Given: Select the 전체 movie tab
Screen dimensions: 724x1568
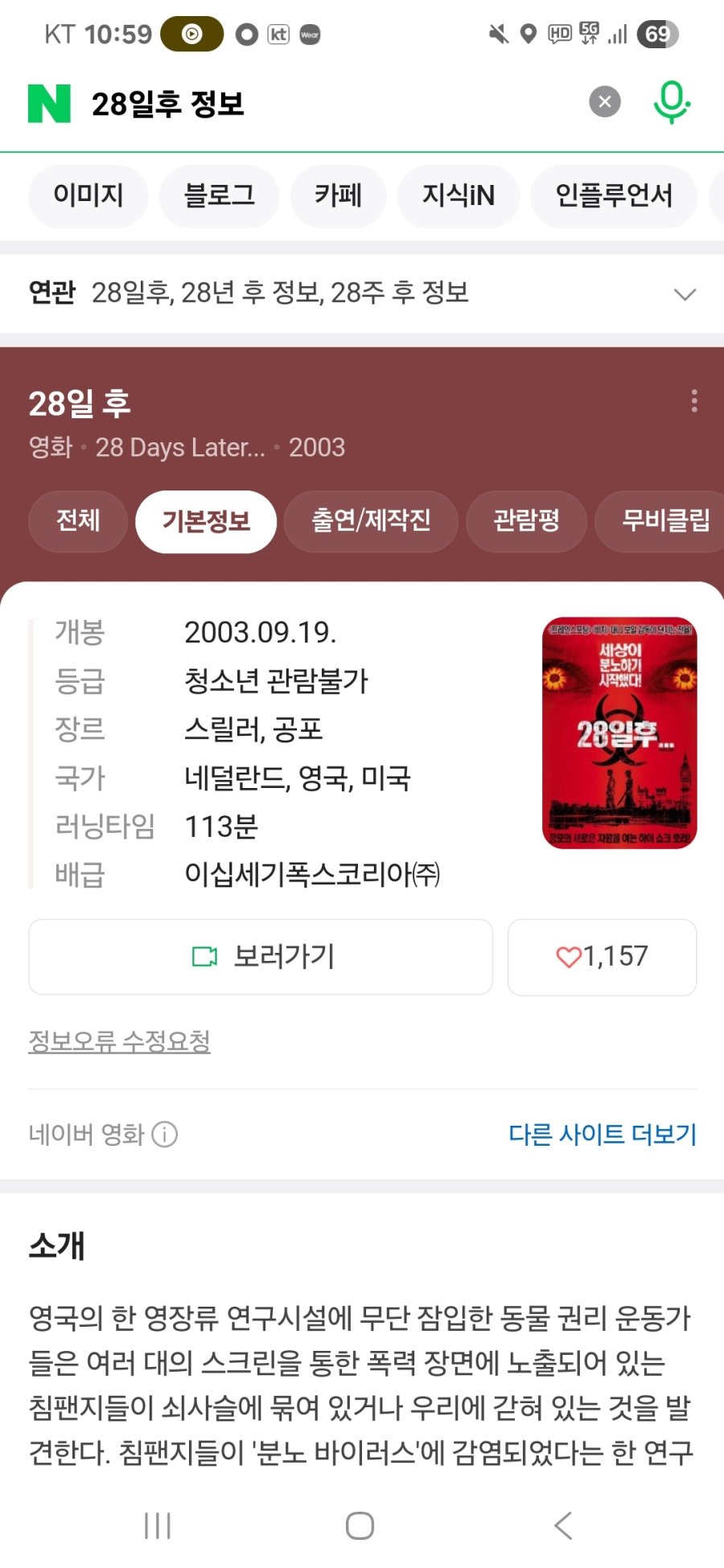Looking at the screenshot, I should coord(78,521).
